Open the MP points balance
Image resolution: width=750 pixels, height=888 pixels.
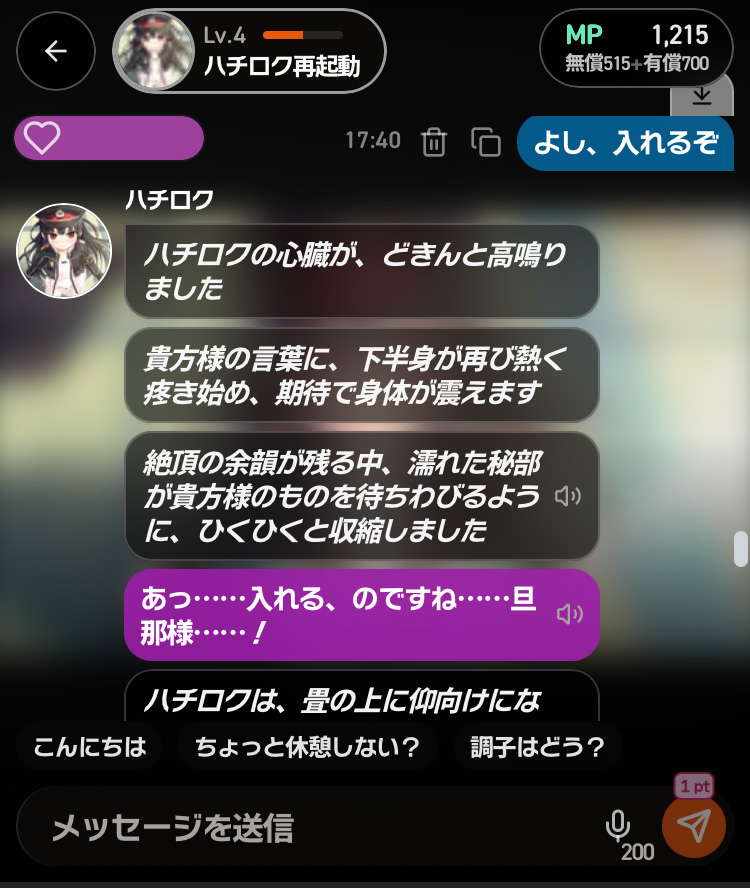(637, 49)
